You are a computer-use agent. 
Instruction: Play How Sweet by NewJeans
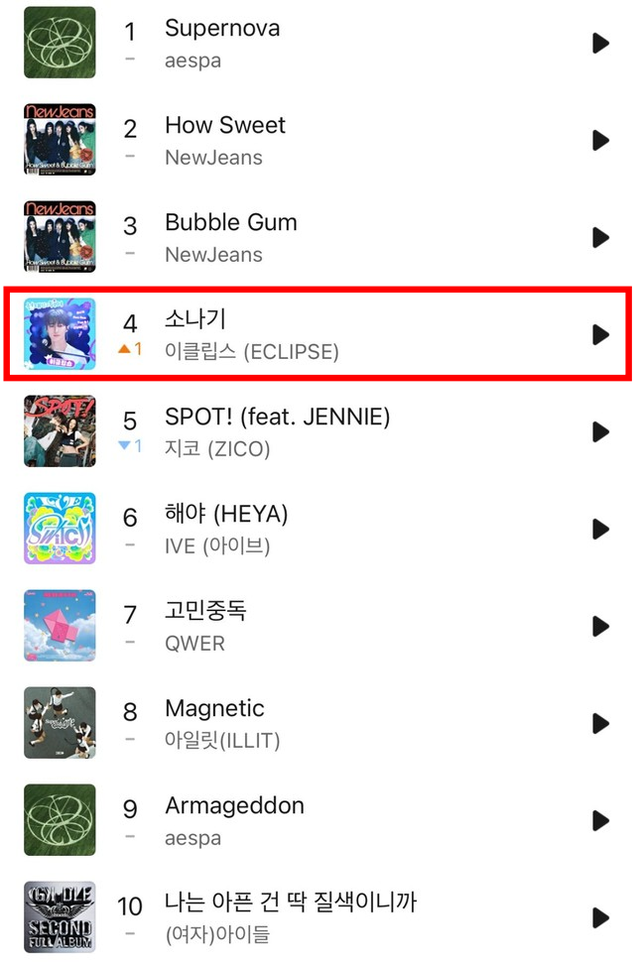click(600, 140)
